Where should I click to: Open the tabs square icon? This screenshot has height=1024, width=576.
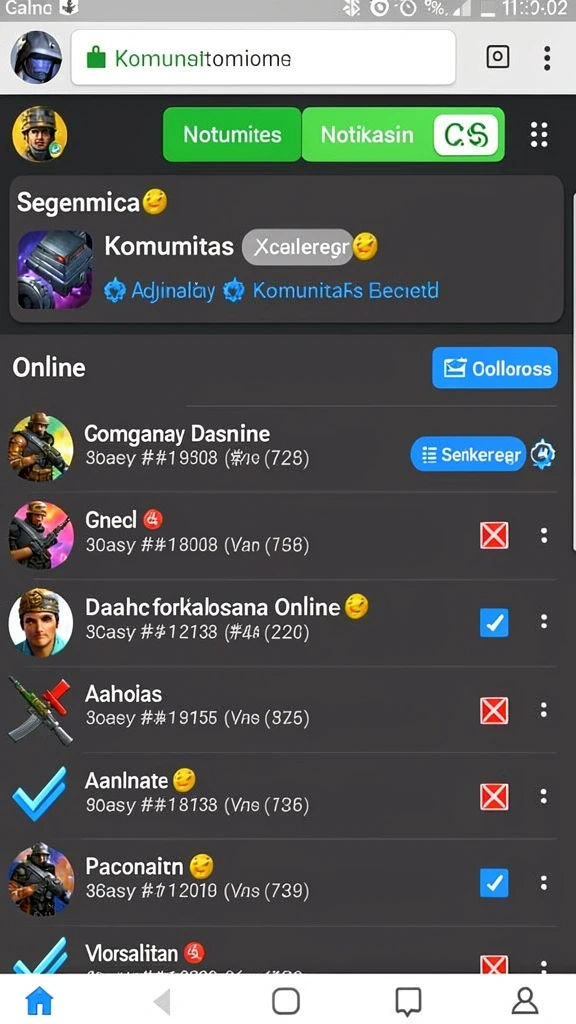[x=498, y=57]
